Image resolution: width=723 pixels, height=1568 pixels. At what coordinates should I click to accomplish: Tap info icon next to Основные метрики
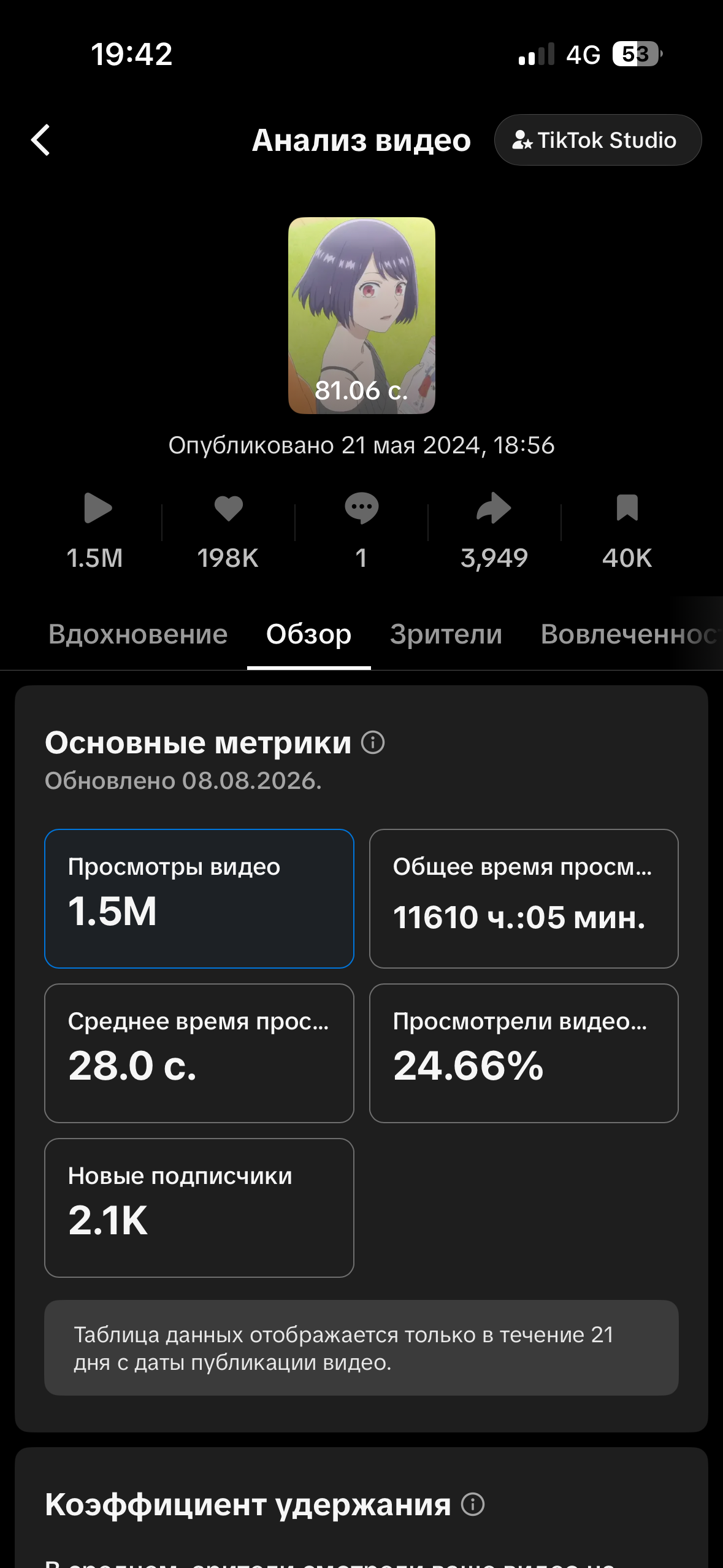pyautogui.click(x=373, y=742)
